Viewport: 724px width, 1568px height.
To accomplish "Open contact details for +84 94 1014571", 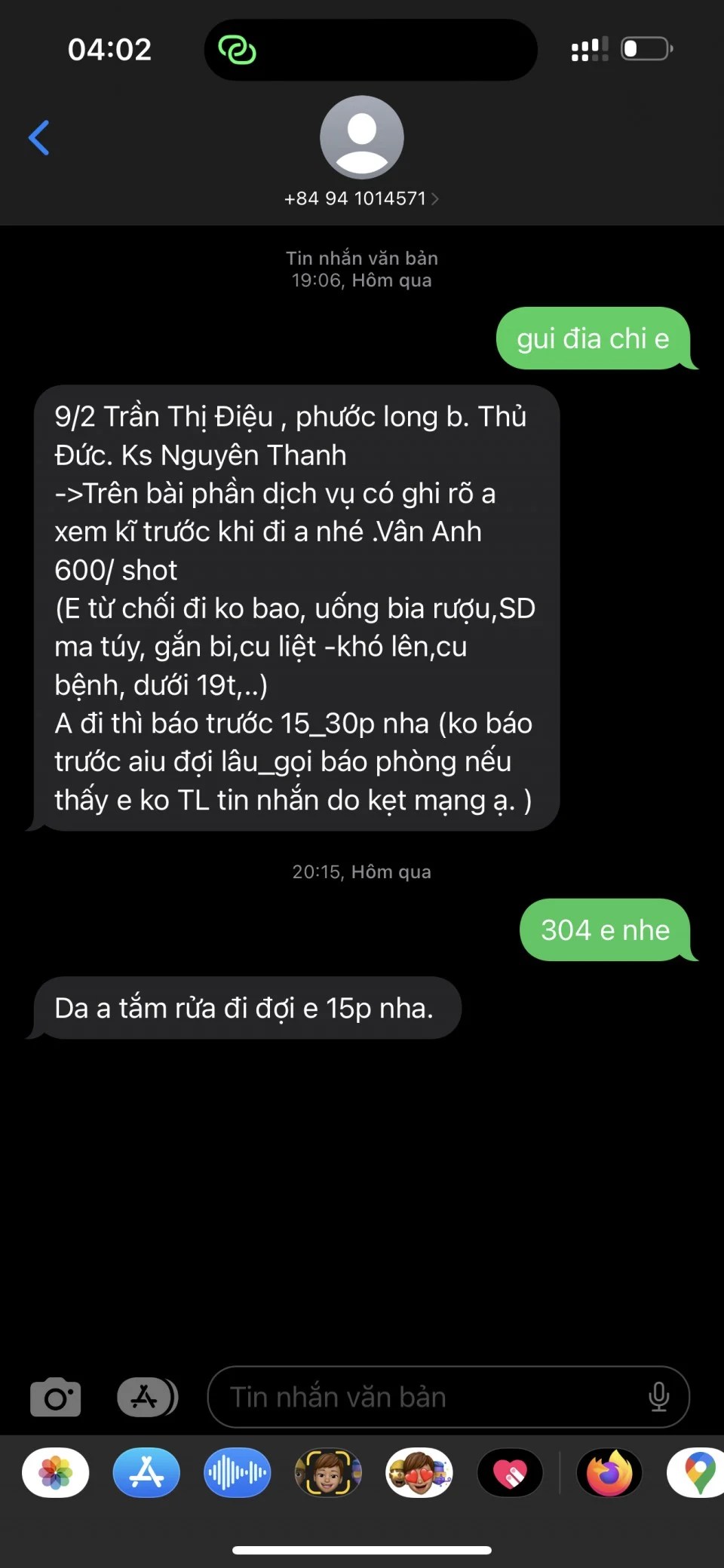I will [x=361, y=198].
